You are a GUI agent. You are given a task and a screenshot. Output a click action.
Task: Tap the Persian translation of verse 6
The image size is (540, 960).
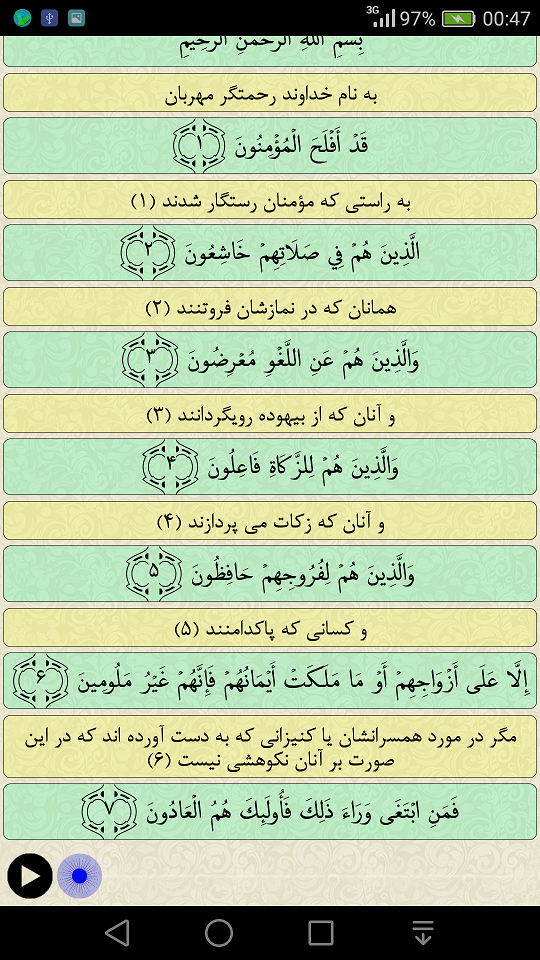tap(270, 746)
